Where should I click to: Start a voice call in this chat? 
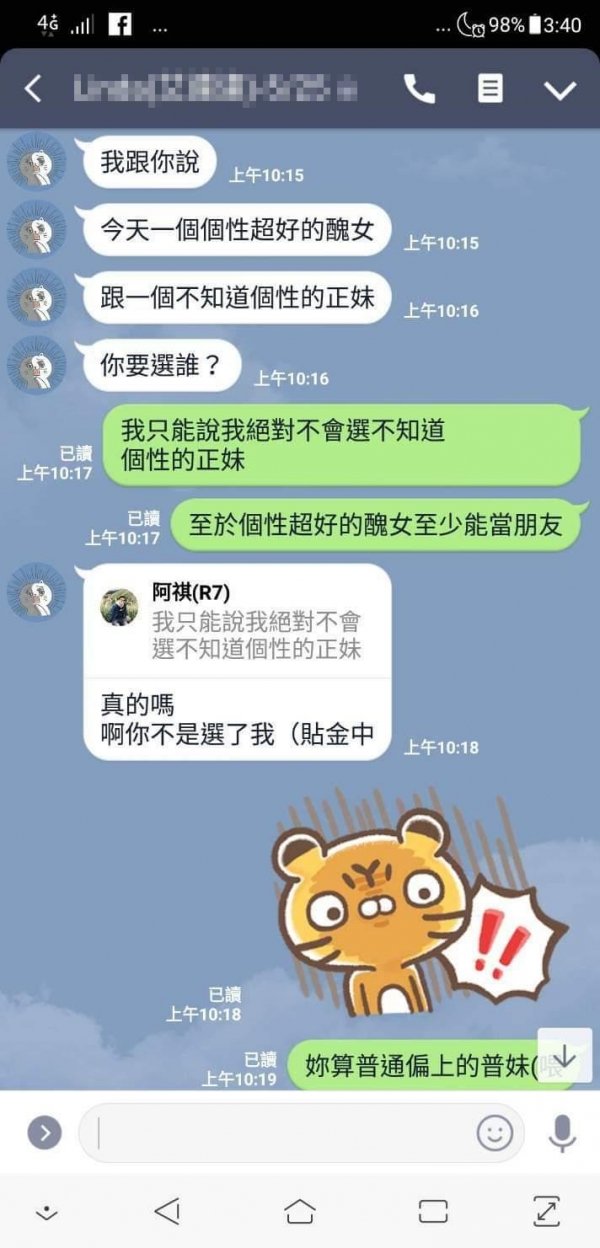[x=419, y=89]
